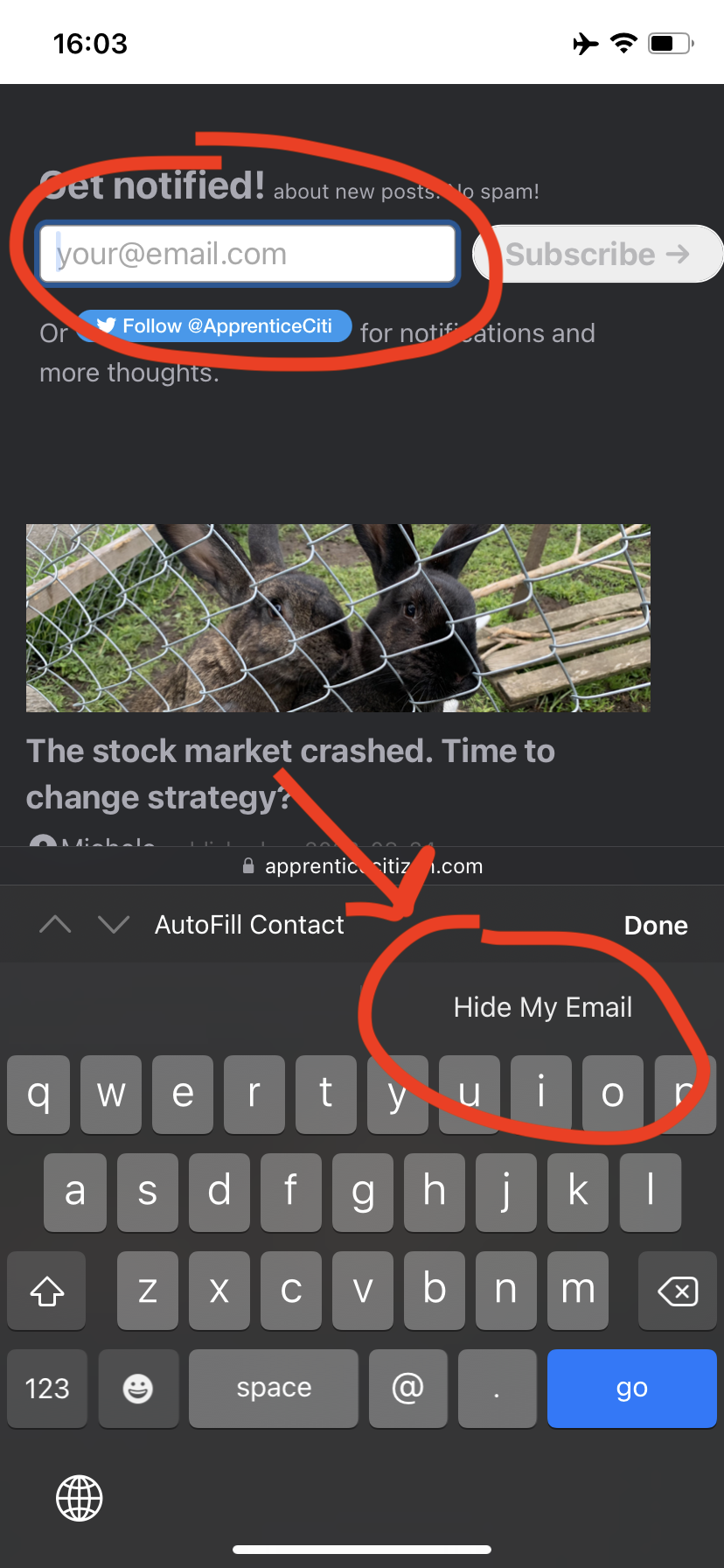The width and height of the screenshot is (724, 1568).
Task: Open the rabbits article image
Action: [x=338, y=618]
